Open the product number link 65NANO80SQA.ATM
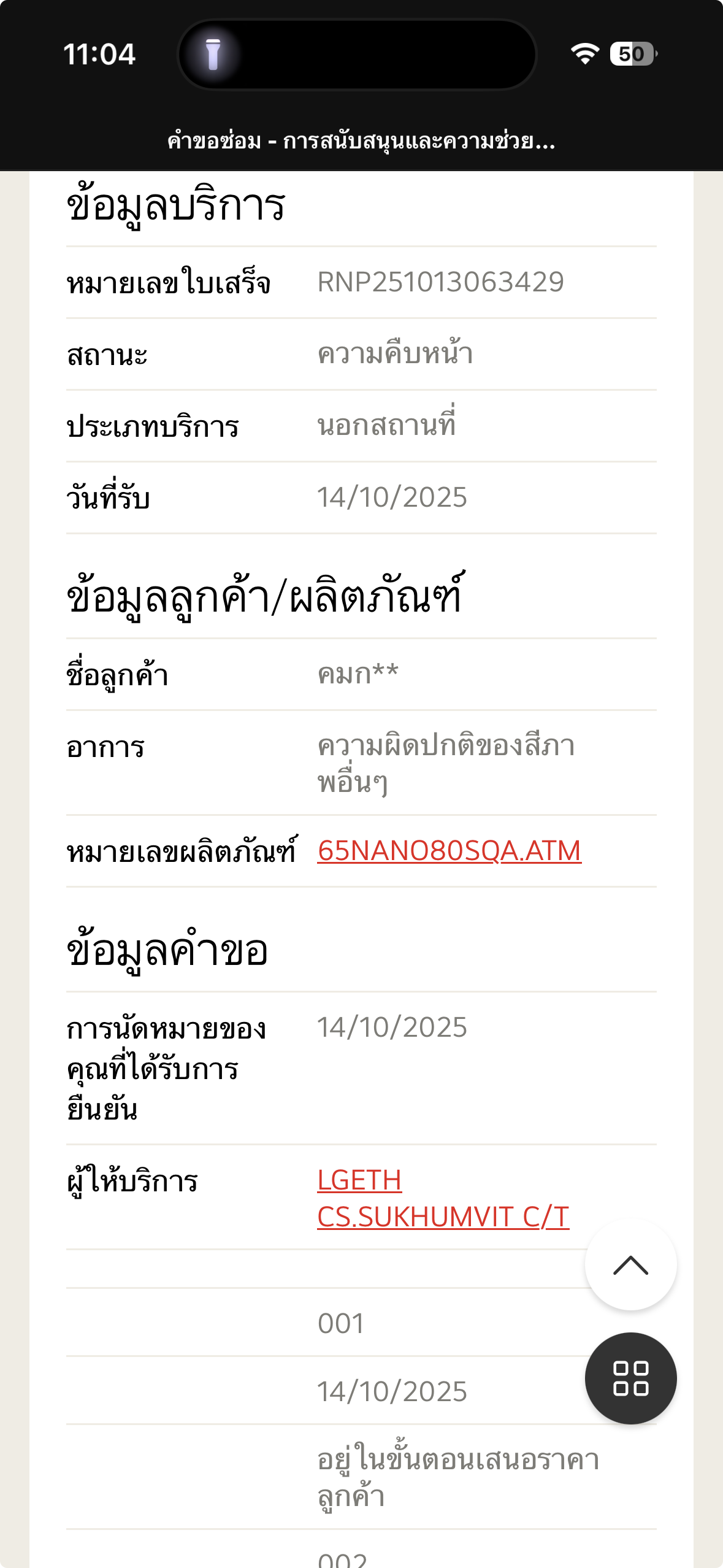 pos(449,850)
